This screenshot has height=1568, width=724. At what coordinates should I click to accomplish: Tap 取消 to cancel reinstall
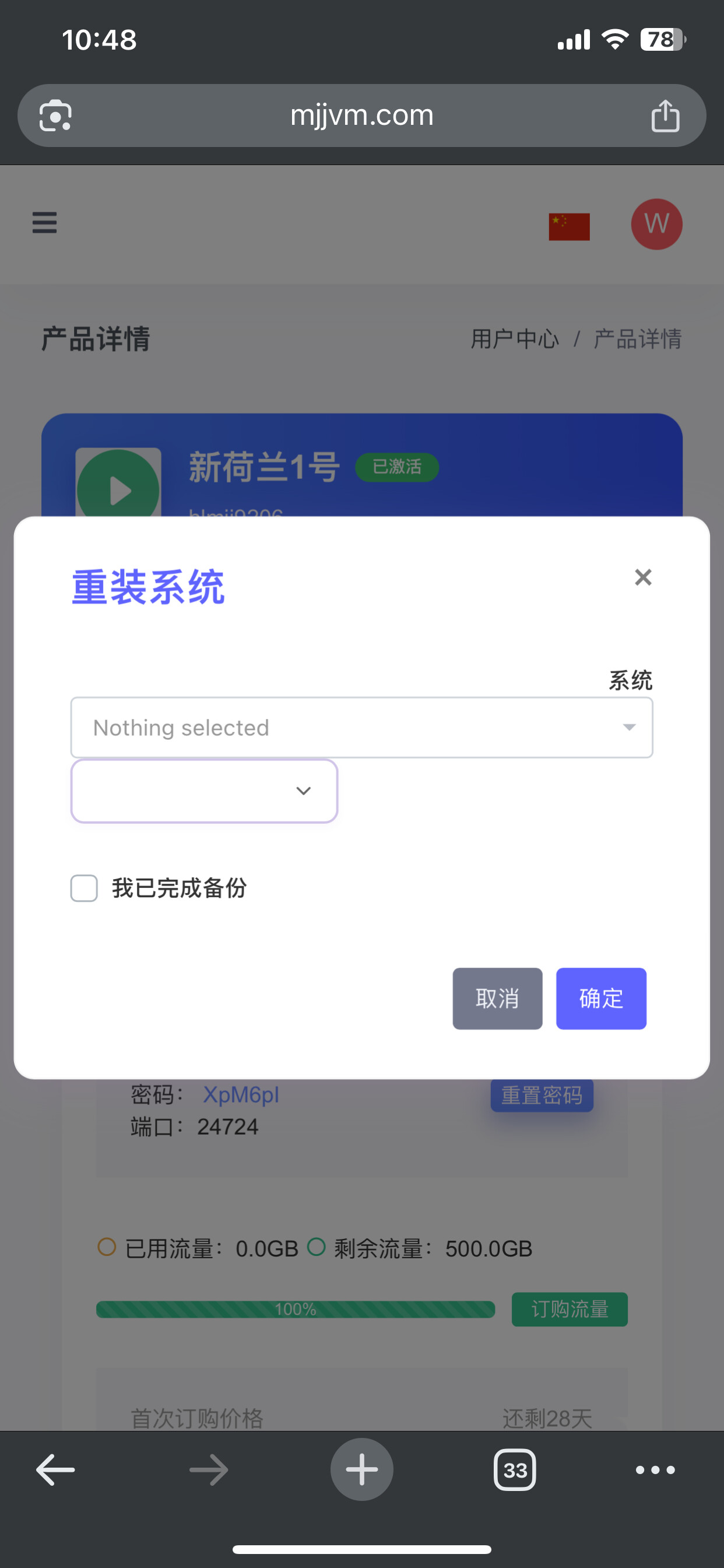click(x=497, y=998)
